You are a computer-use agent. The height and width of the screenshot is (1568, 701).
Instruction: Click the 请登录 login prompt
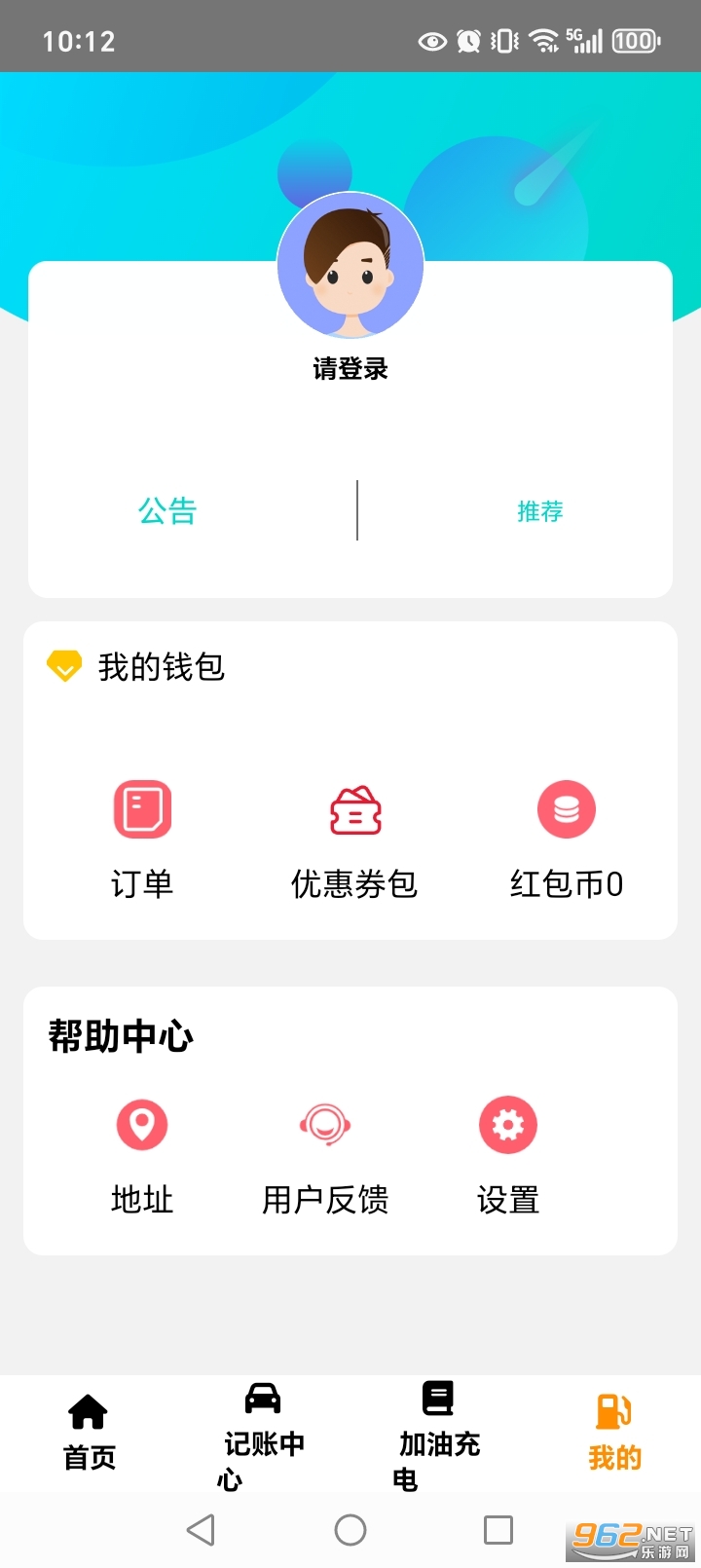point(350,370)
